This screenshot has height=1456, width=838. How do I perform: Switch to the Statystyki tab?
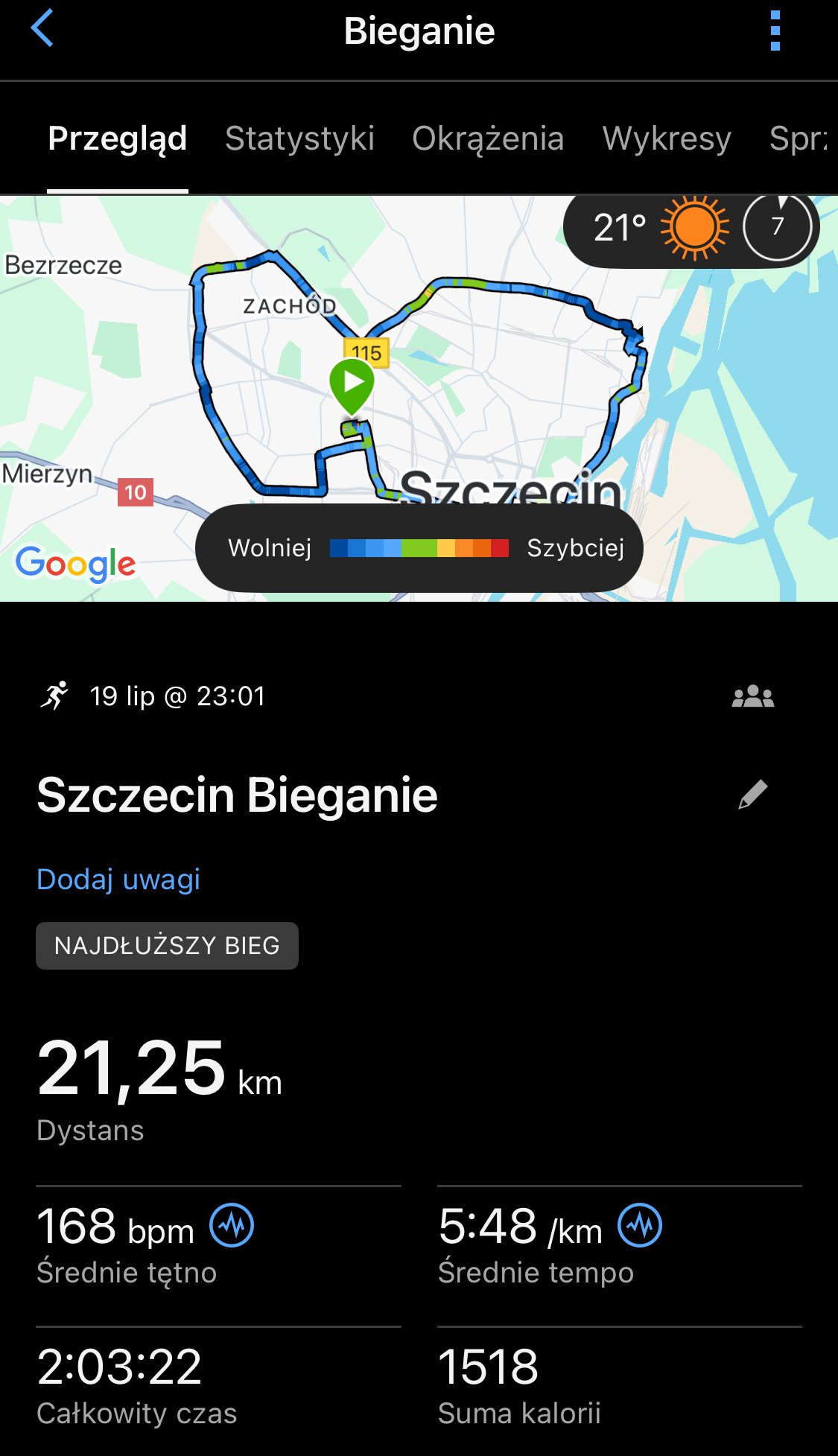[x=299, y=139]
